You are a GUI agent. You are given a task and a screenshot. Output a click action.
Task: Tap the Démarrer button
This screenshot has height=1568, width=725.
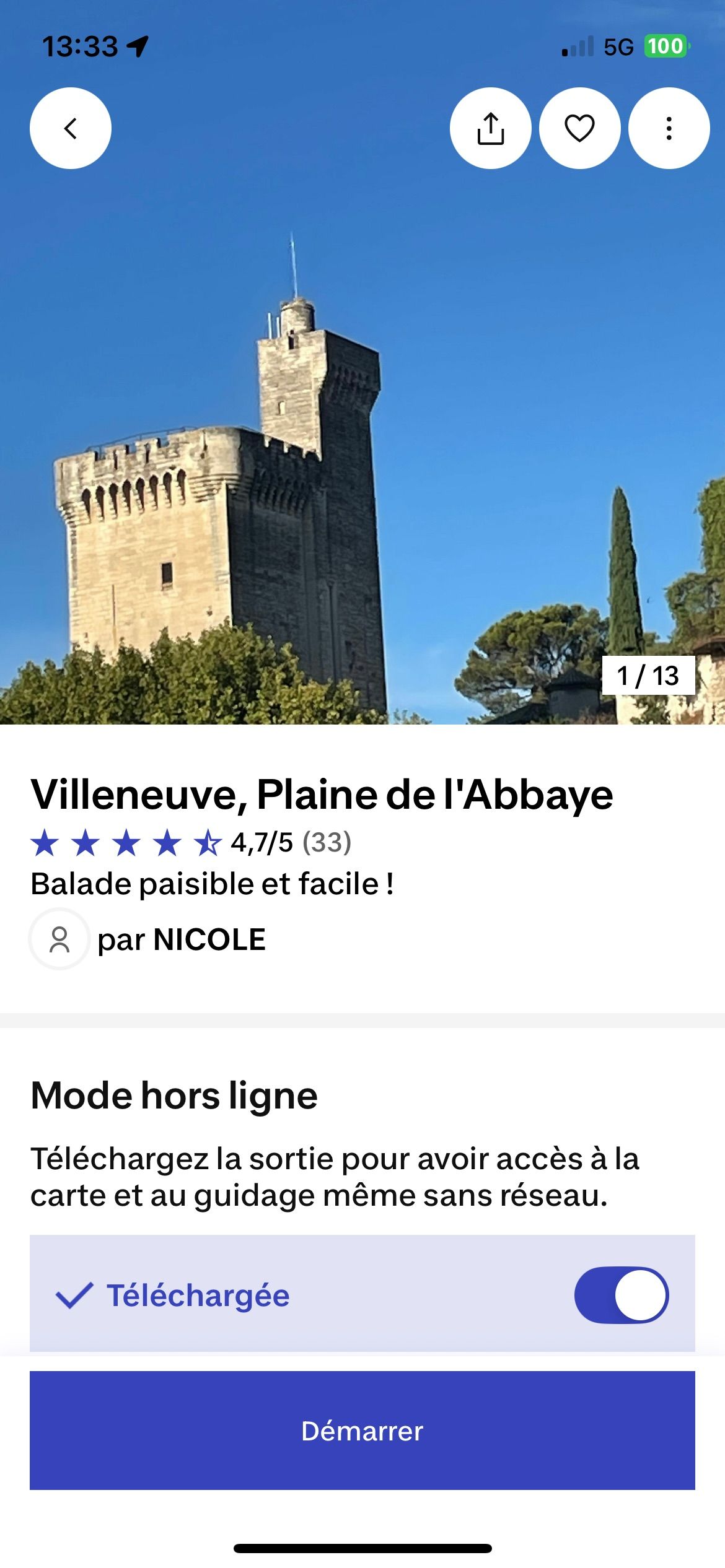362,1431
